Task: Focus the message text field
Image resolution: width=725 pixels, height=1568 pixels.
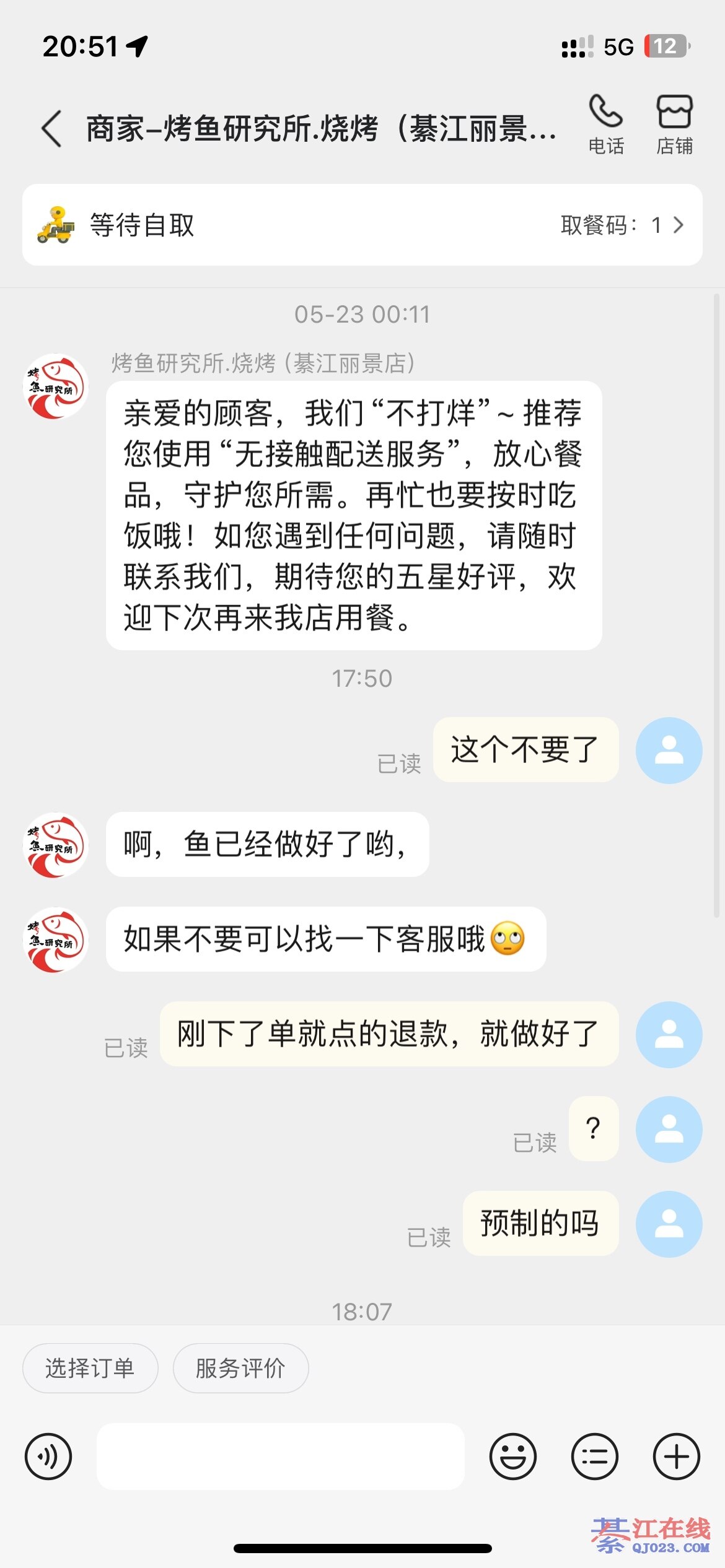Action: [280, 1457]
